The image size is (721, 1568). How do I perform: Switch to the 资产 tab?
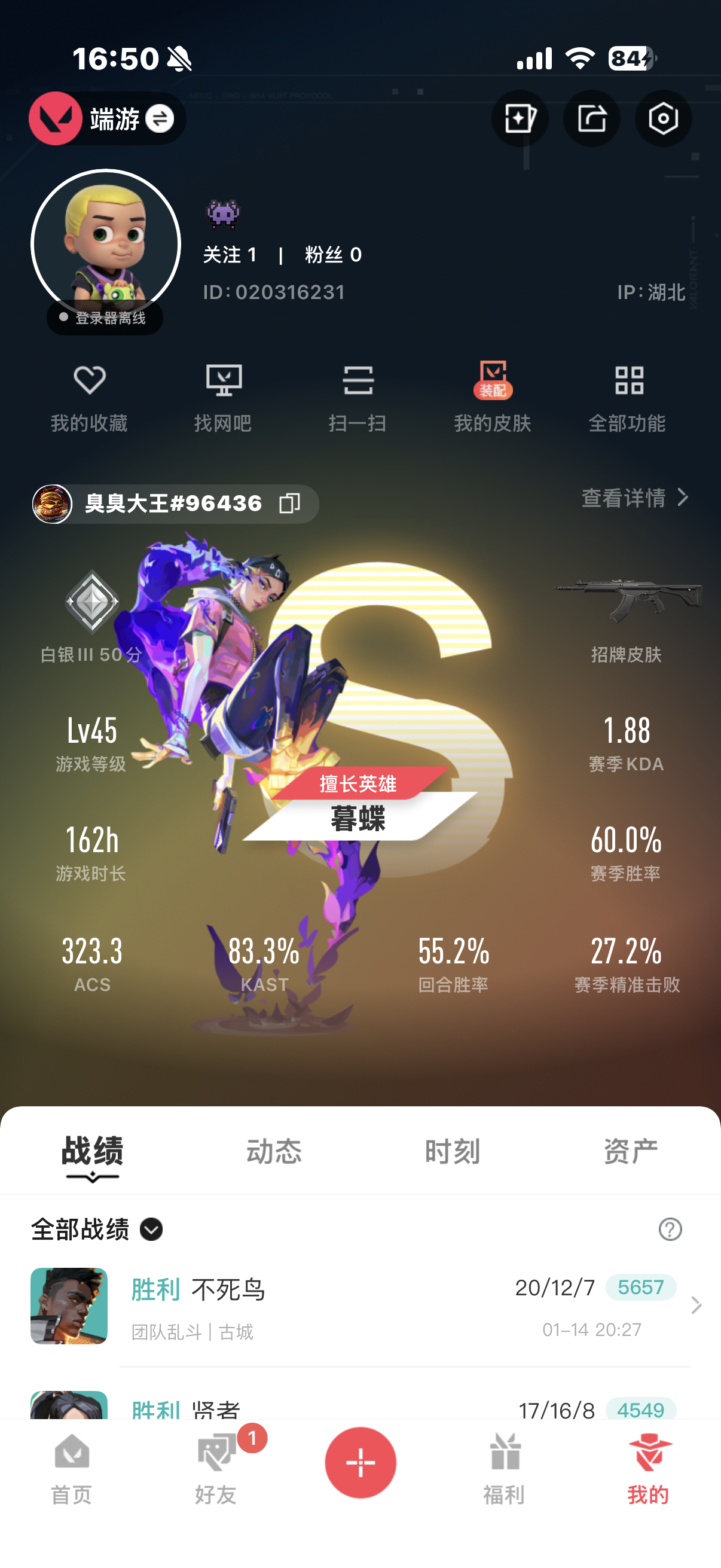click(x=631, y=1152)
